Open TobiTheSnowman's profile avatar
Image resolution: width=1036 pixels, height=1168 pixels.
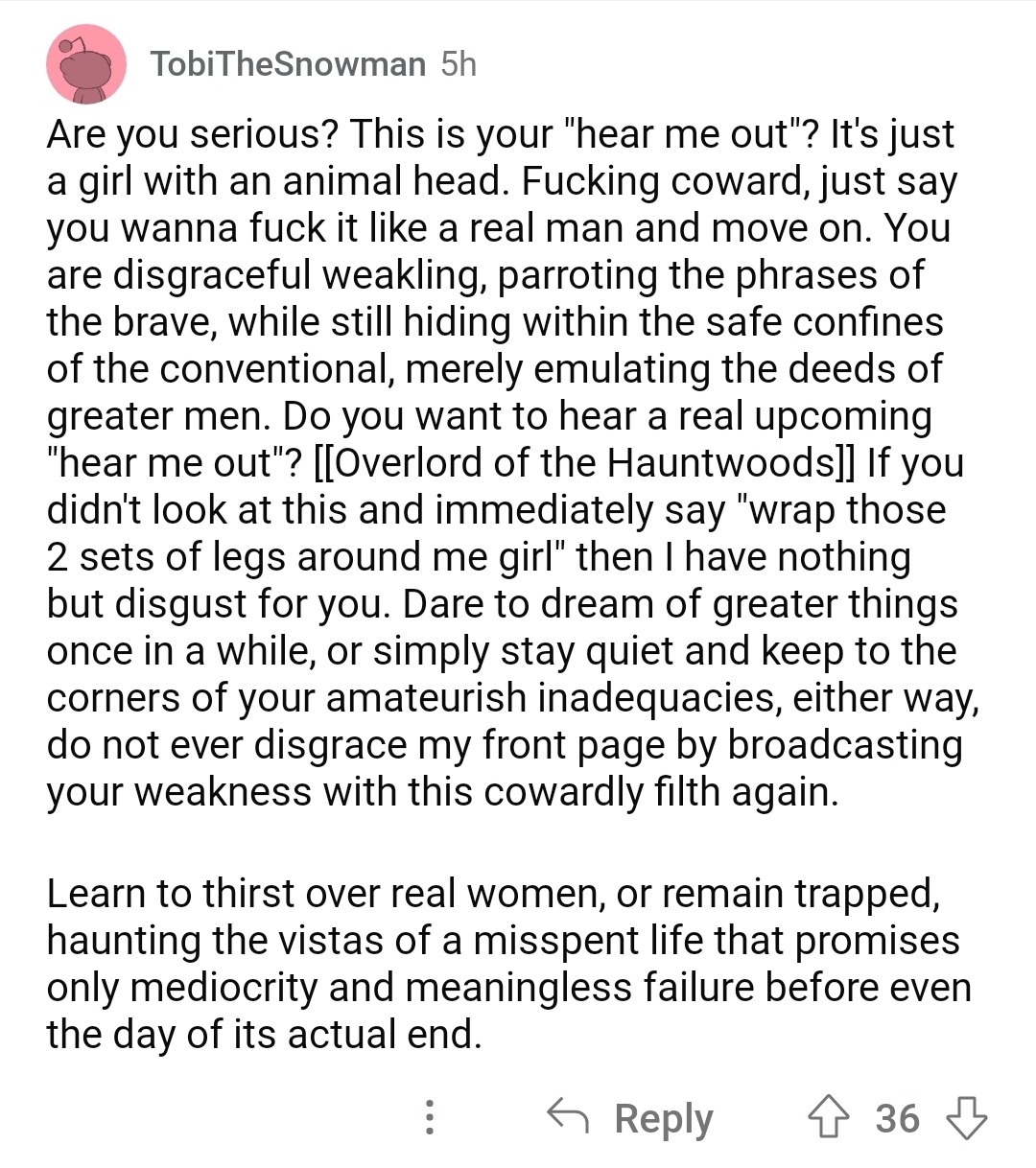(86, 65)
